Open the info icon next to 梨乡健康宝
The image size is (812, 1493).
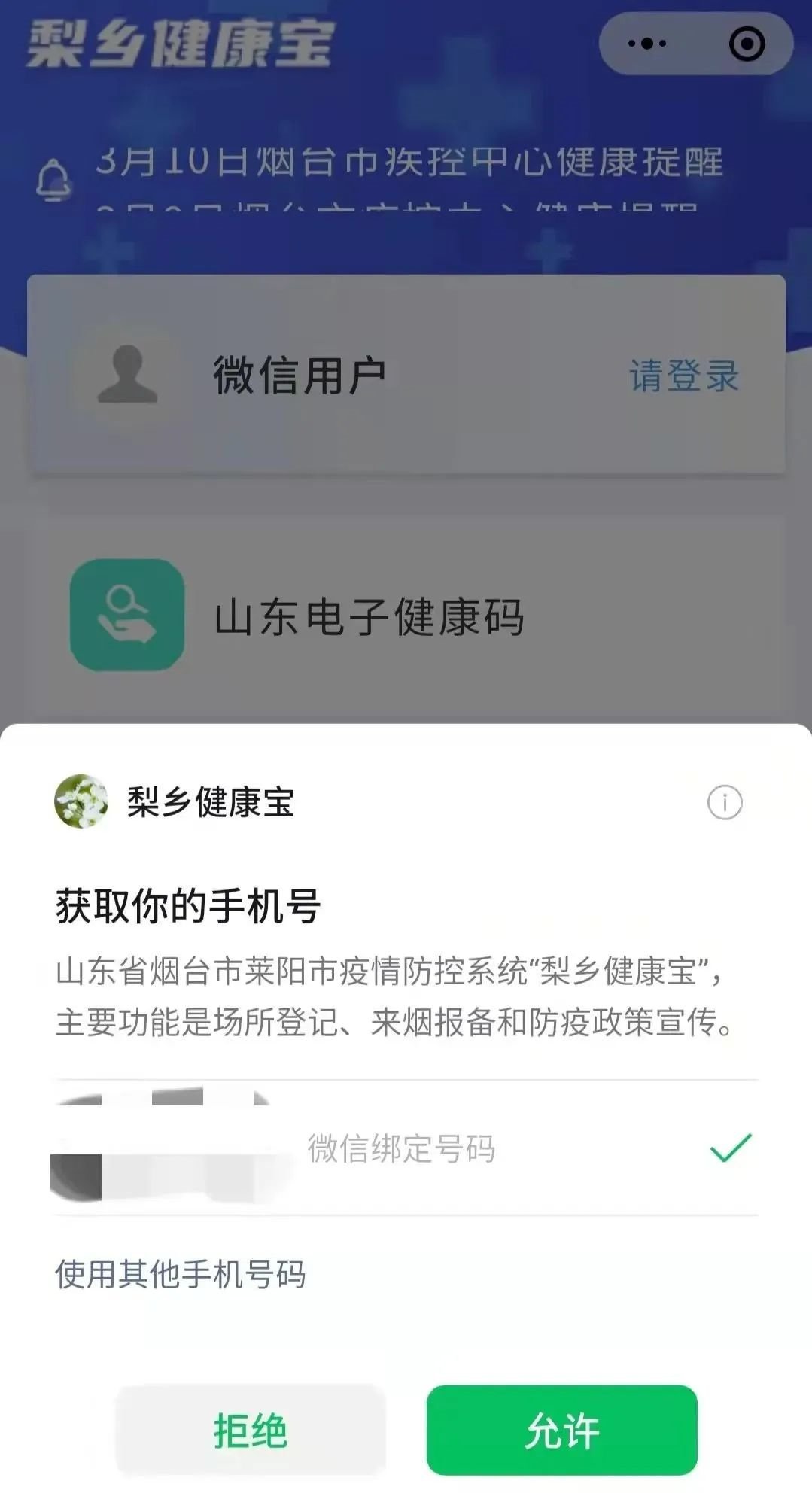[x=724, y=802]
